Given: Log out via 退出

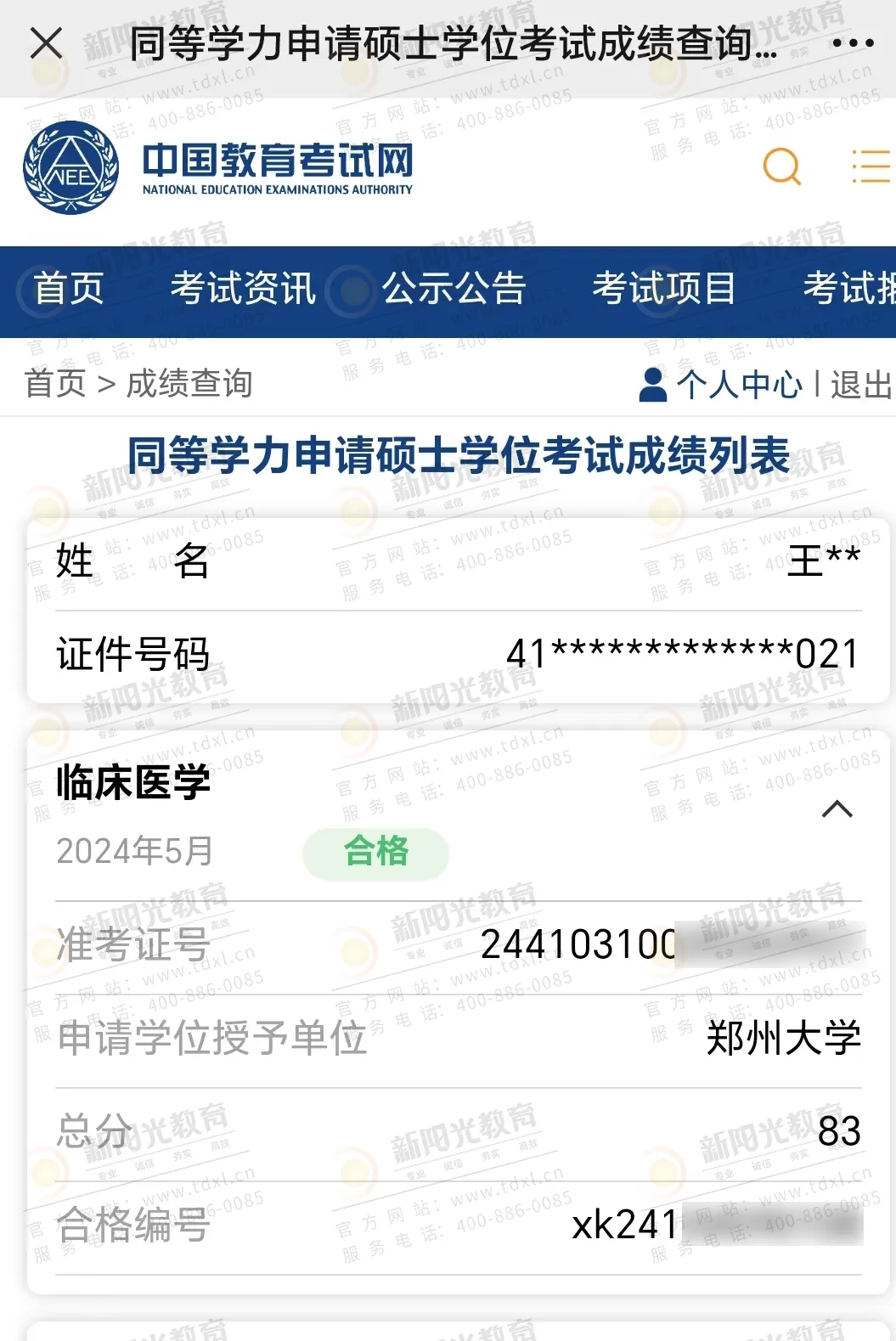Looking at the screenshot, I should (x=860, y=385).
